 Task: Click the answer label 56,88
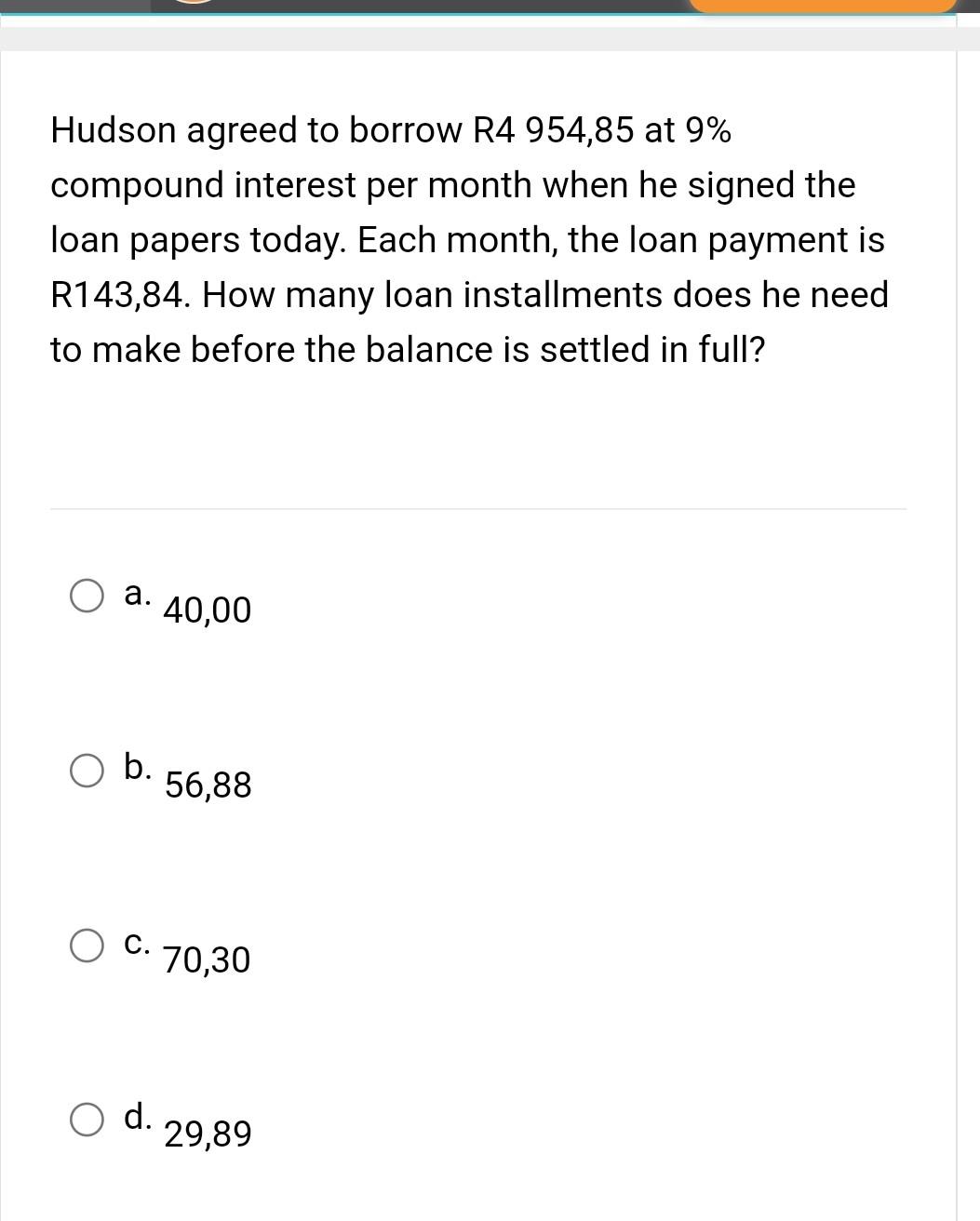207,786
